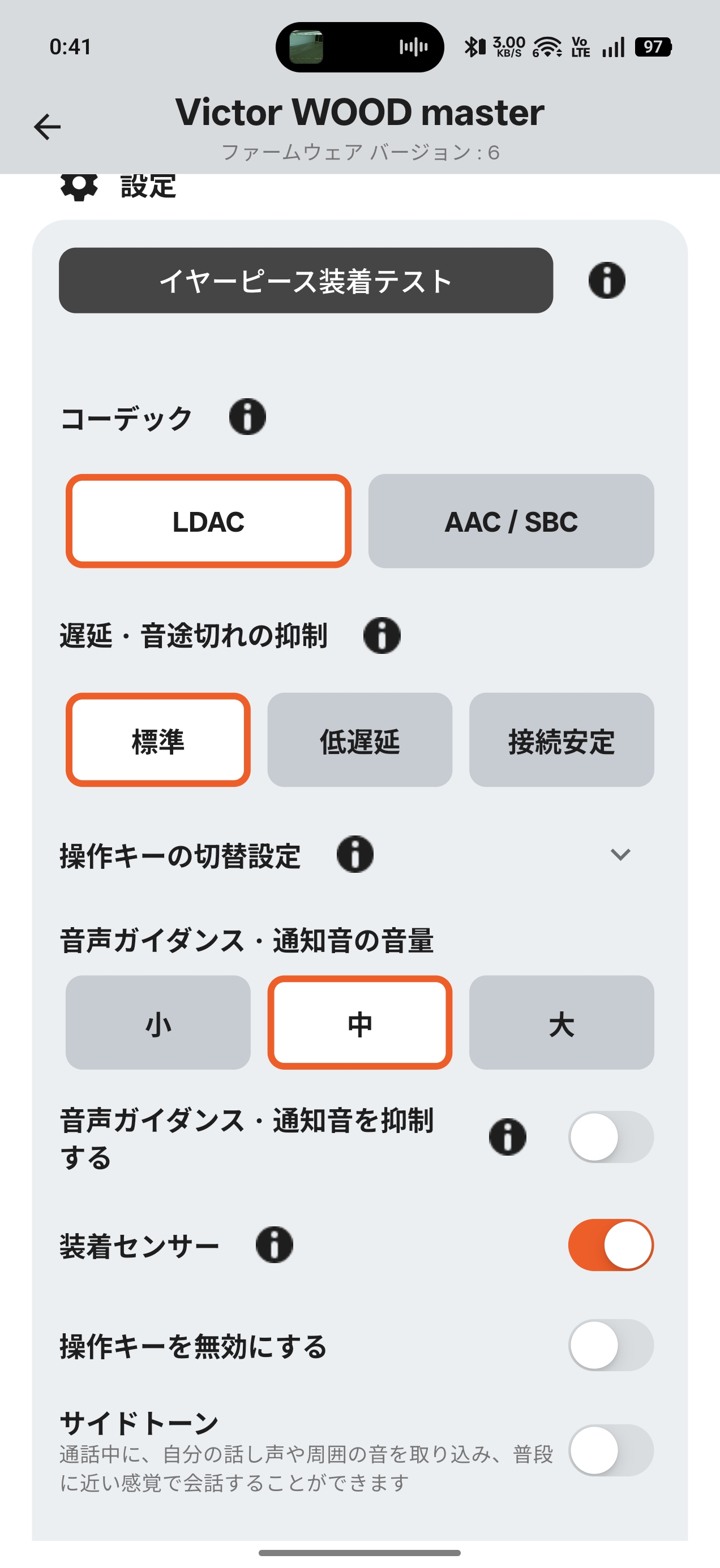This screenshot has width=720, height=1568.
Task: Set guidance volume to 小
Action: 158,1023
